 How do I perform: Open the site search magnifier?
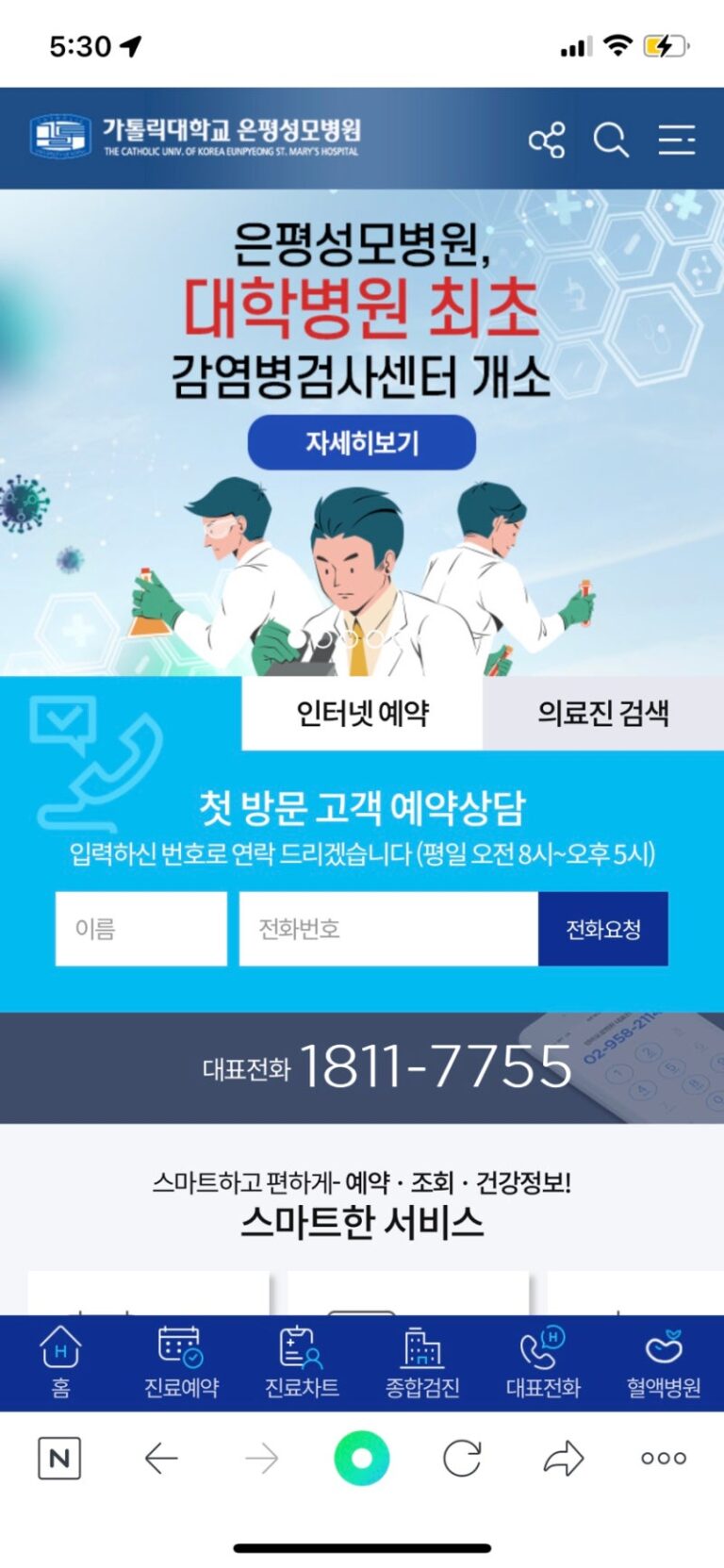click(x=611, y=140)
